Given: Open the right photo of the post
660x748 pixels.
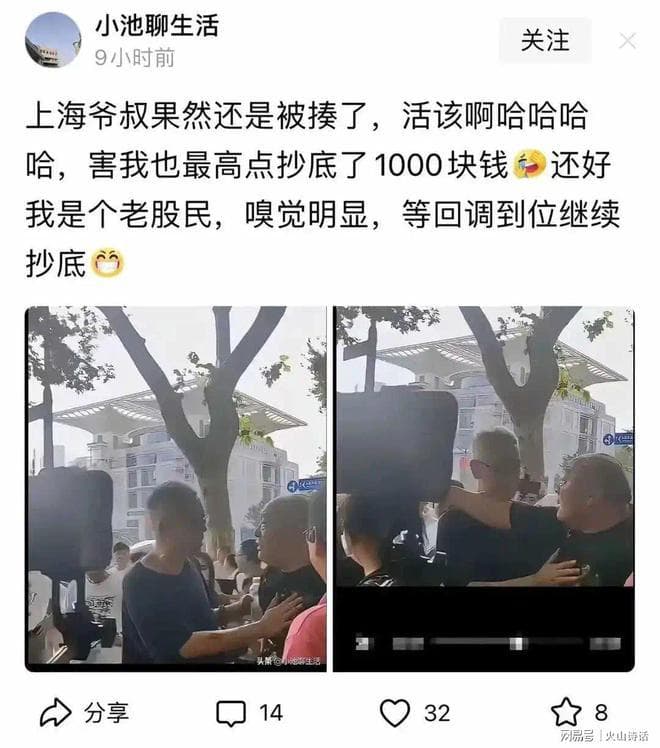Looking at the screenshot, I should click(x=483, y=488).
